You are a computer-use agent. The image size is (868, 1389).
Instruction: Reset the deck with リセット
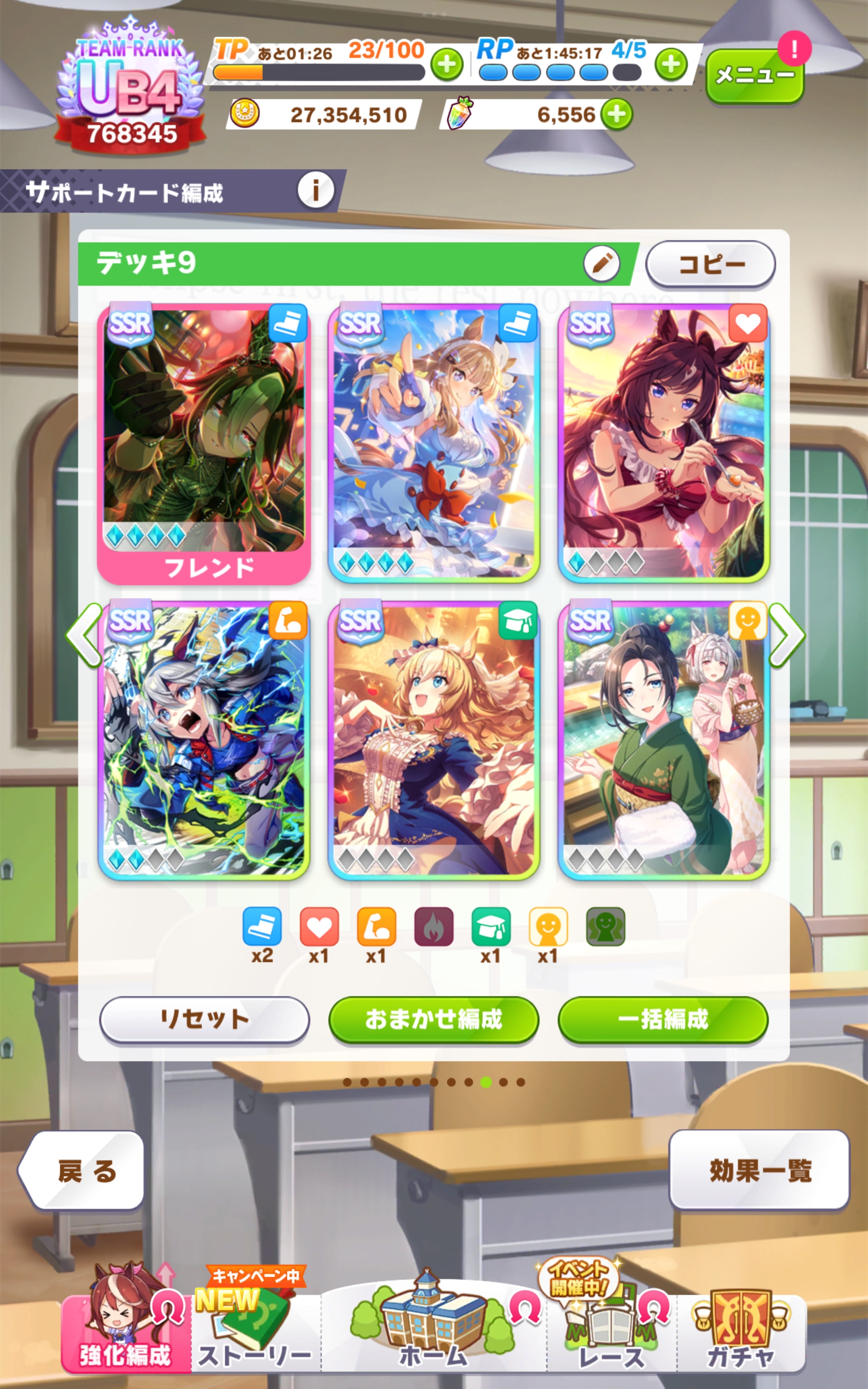204,1020
